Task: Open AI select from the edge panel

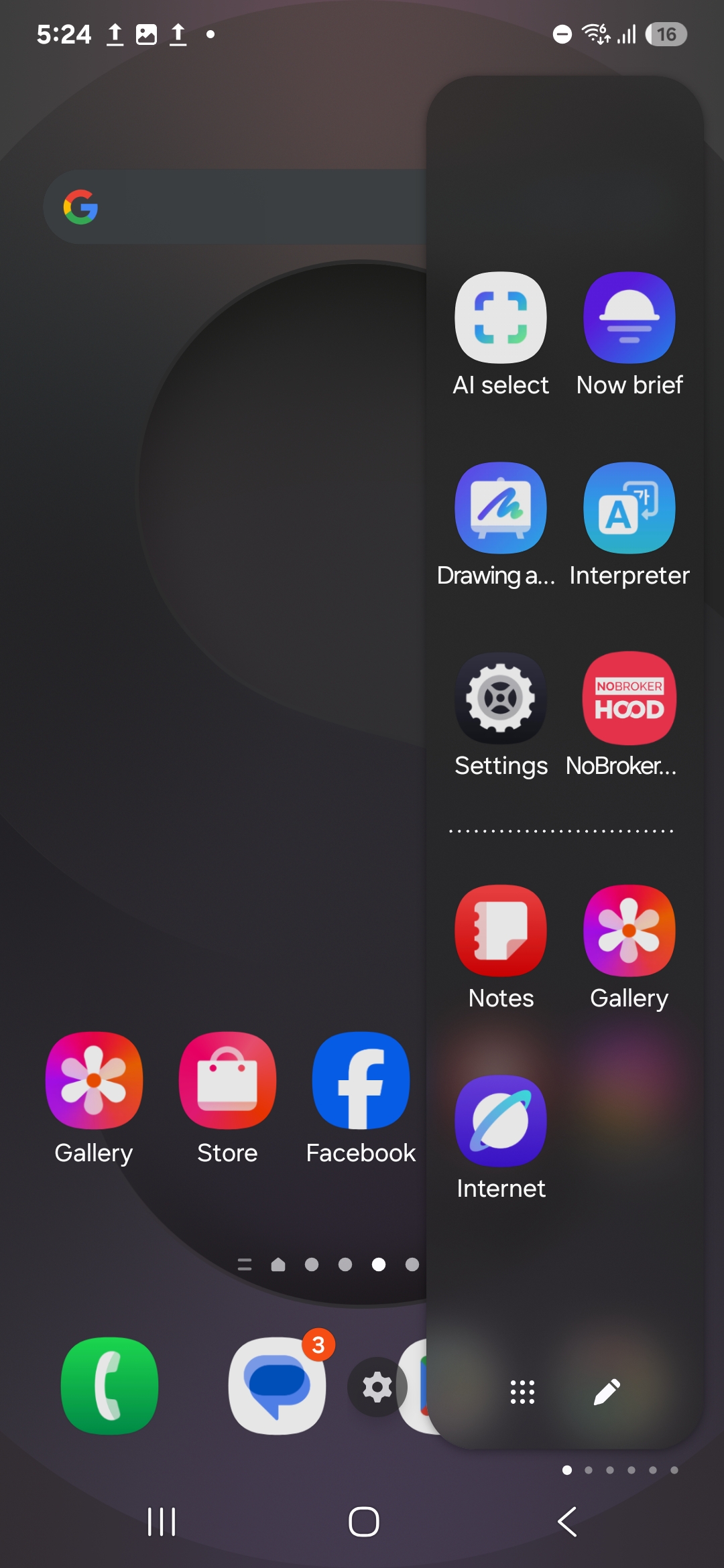Action: coord(501,318)
